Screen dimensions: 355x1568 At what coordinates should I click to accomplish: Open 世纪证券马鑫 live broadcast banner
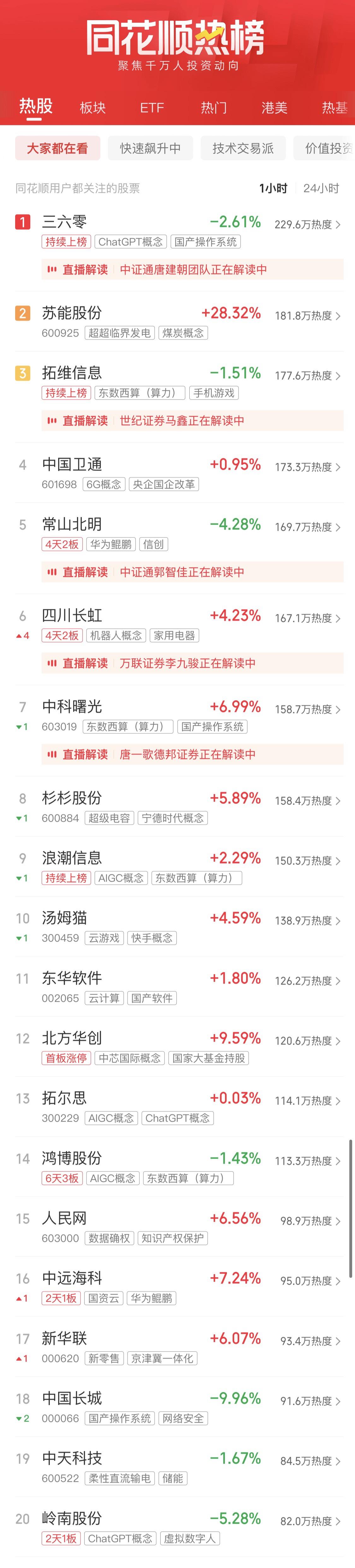point(192,420)
